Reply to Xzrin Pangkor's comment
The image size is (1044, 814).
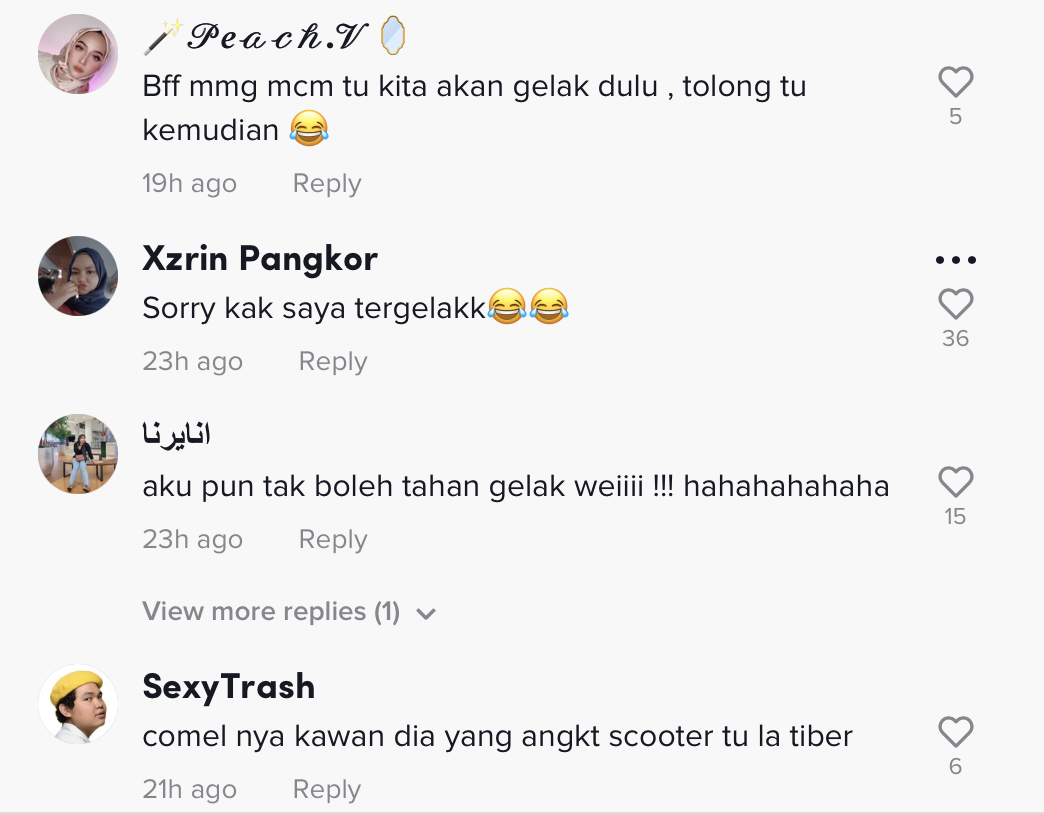coord(332,362)
